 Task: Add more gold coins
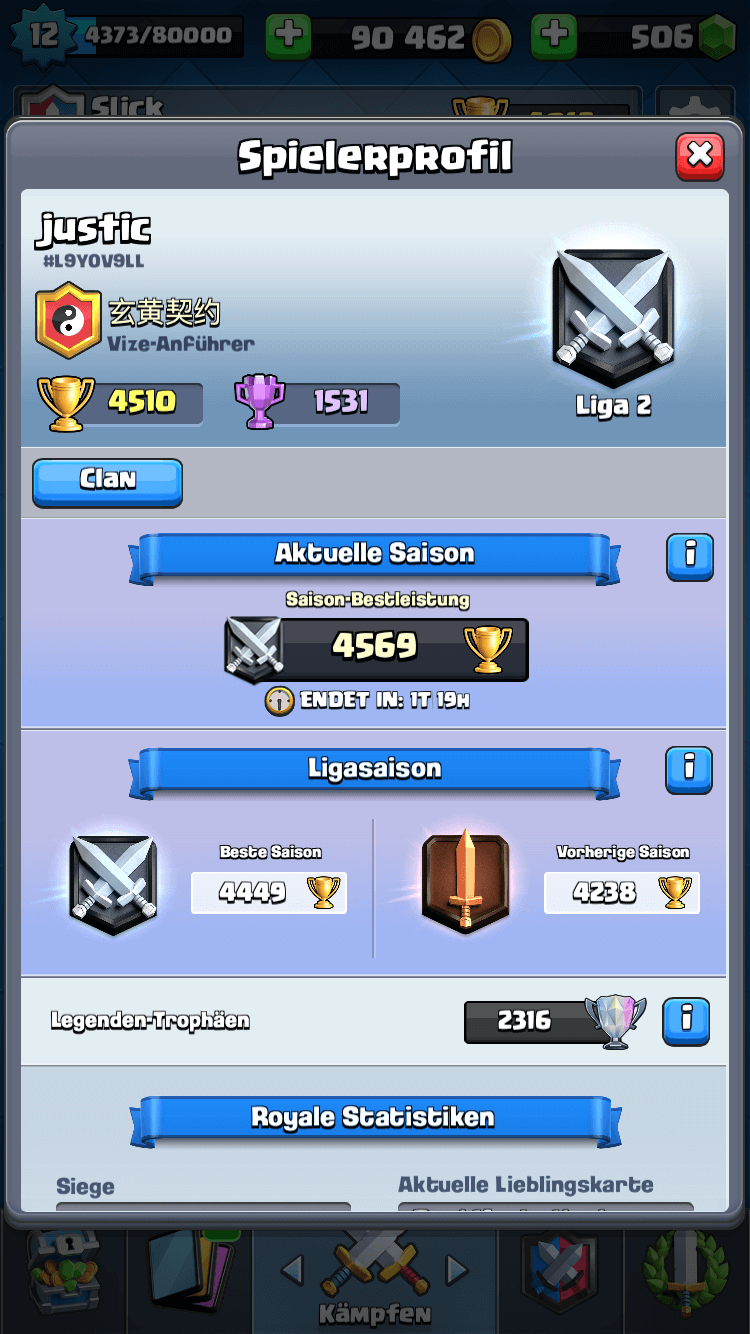pyautogui.click(x=288, y=37)
